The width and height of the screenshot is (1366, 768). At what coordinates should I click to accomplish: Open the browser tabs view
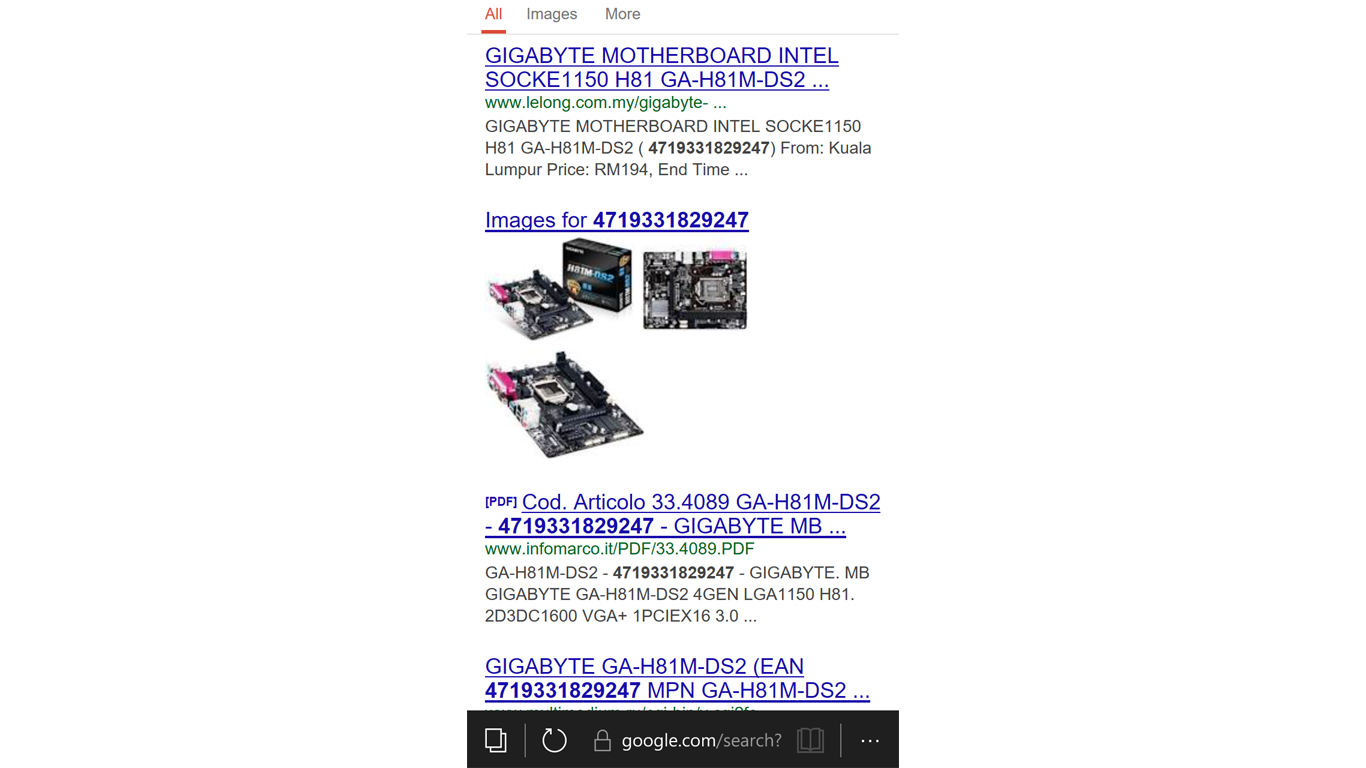[496, 740]
